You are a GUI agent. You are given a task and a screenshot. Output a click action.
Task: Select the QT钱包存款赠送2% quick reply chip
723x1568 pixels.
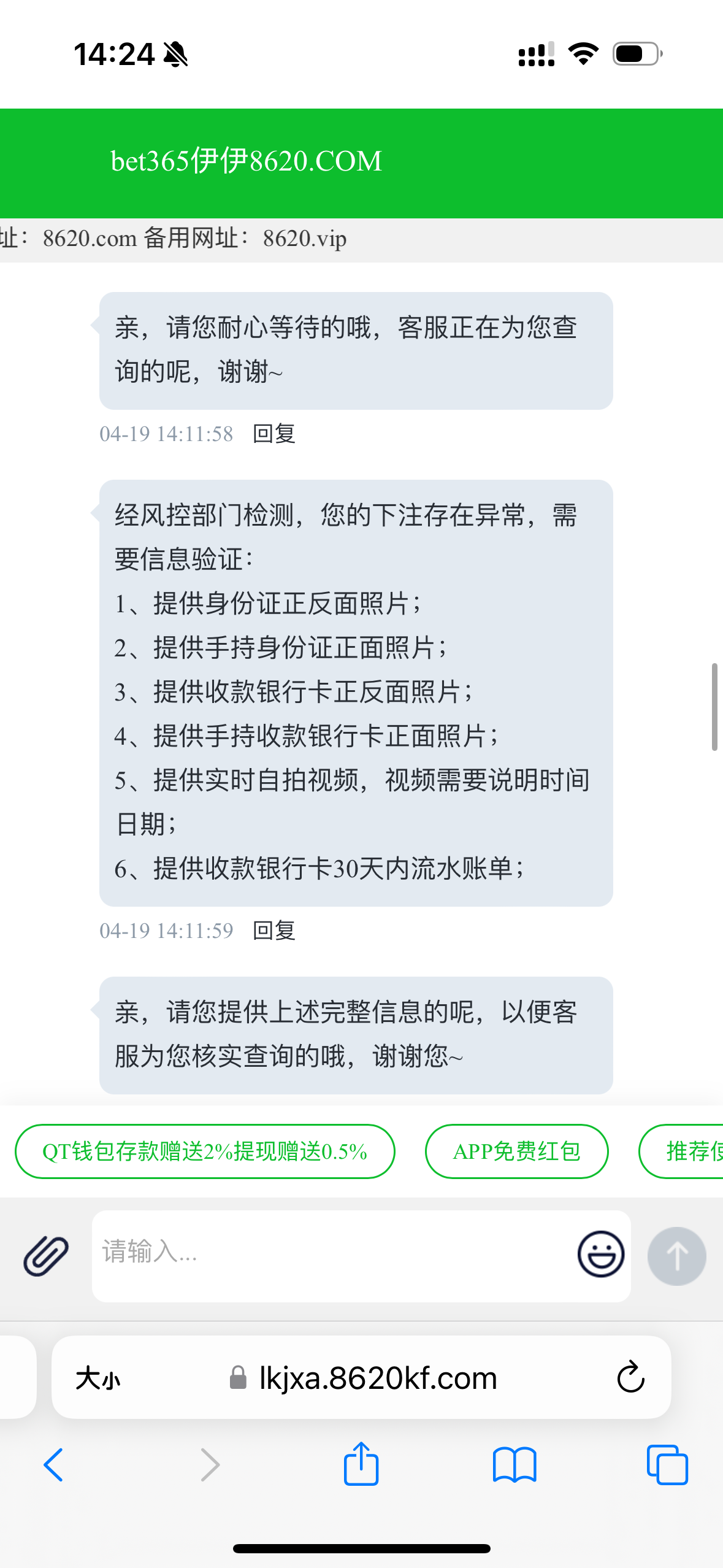tap(205, 1151)
